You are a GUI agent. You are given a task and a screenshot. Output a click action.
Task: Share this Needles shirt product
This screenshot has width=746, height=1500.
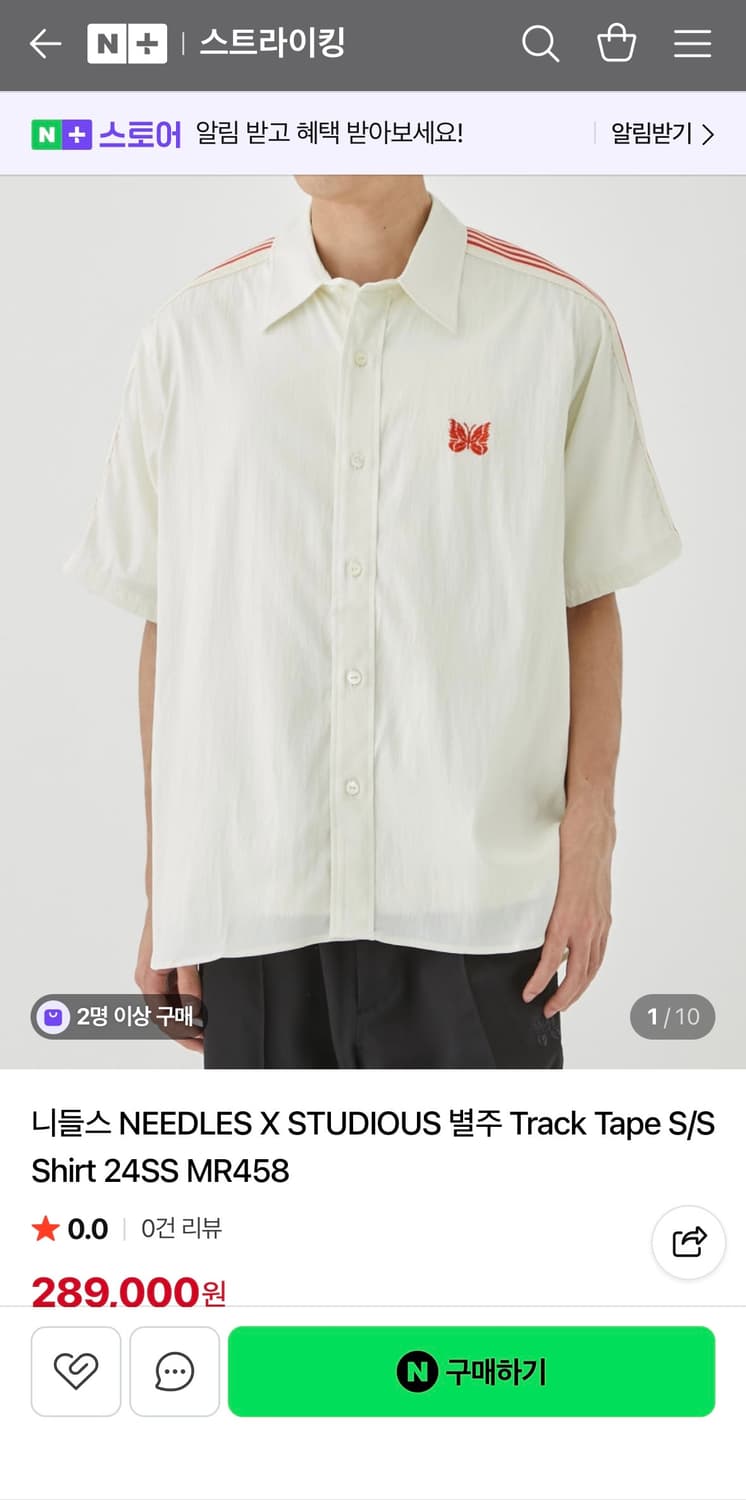[x=688, y=1242]
